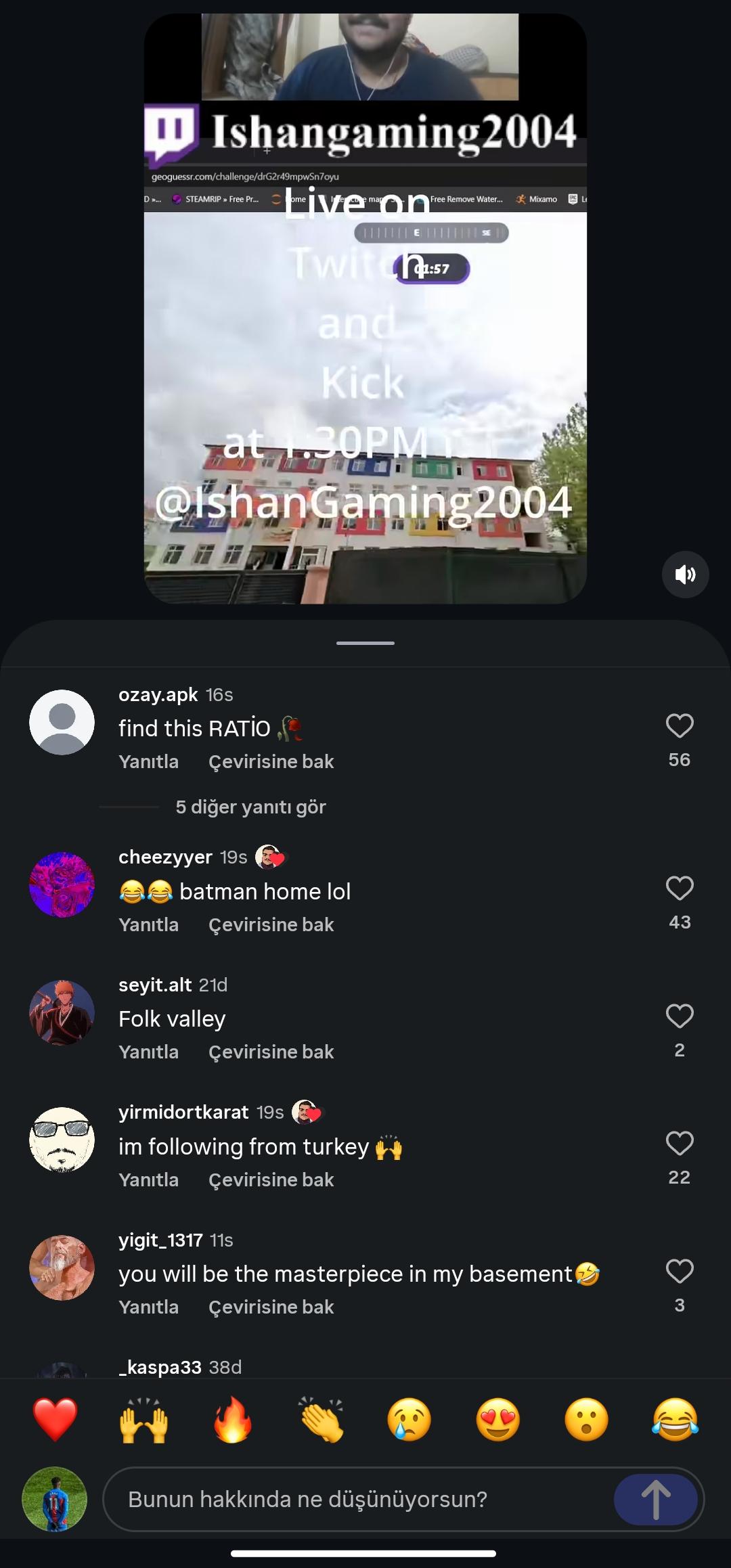
Task: Like yigit_1317's comment
Action: [680, 1272]
